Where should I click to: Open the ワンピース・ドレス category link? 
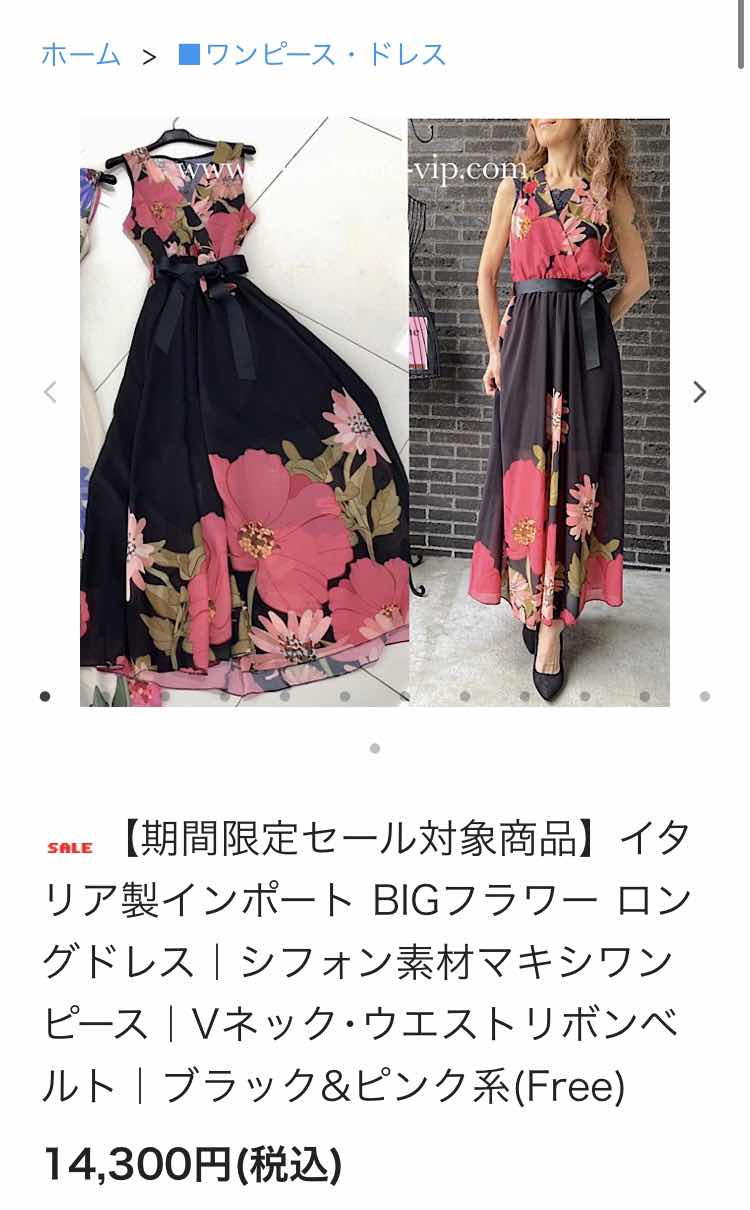coord(312,54)
